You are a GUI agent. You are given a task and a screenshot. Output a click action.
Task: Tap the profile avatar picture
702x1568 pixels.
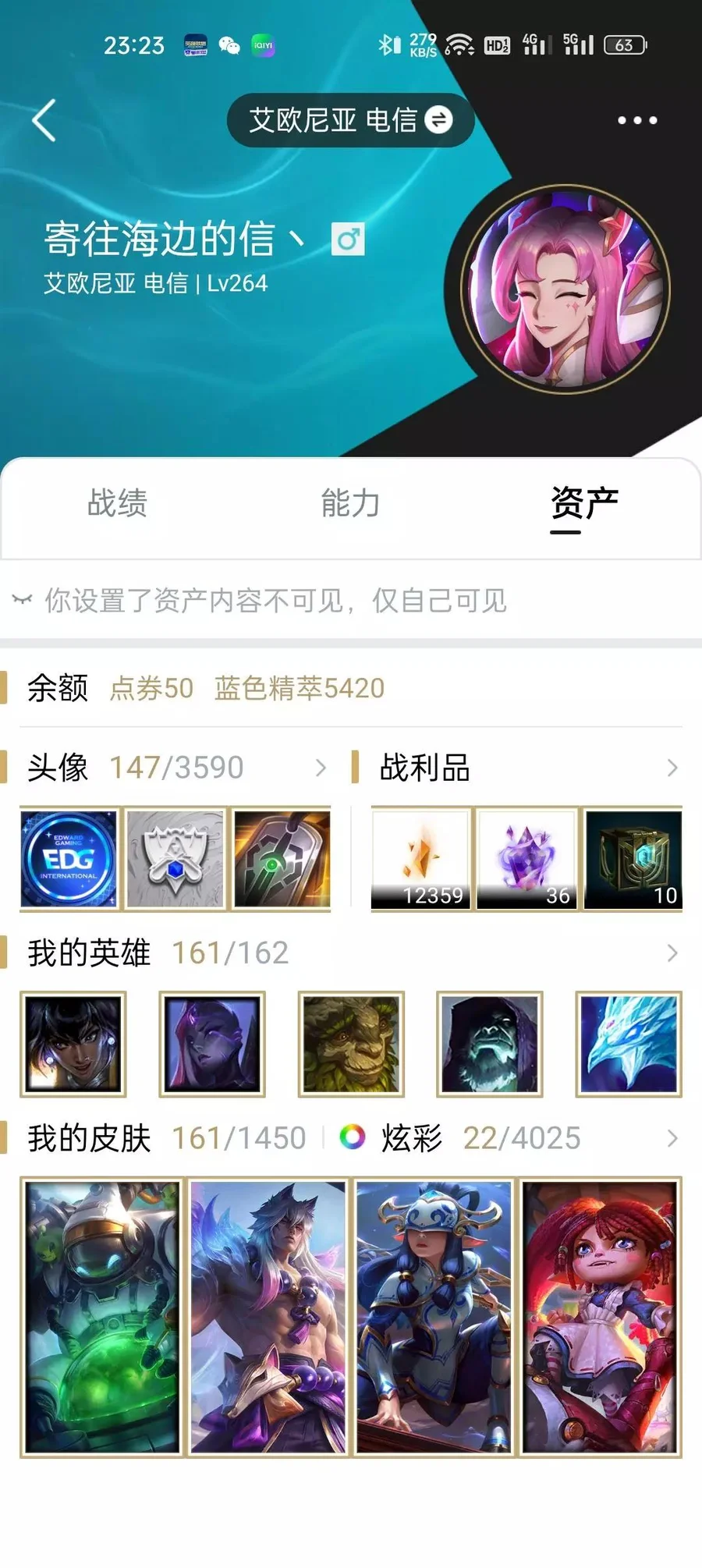[x=565, y=289]
